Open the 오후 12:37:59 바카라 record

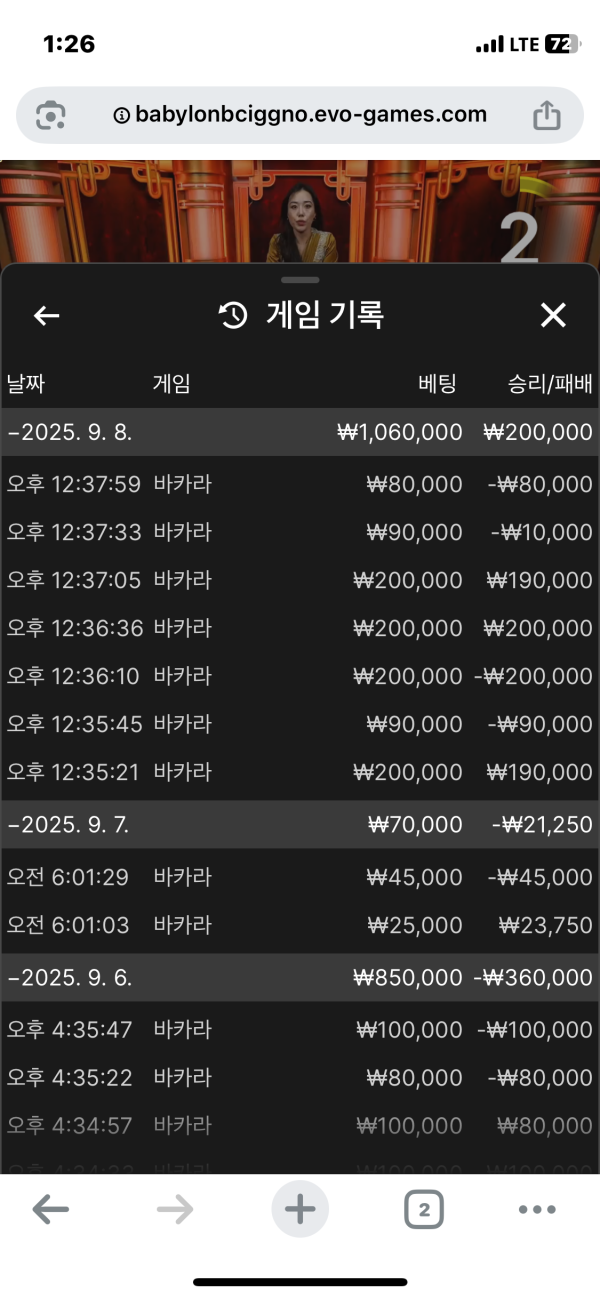(x=300, y=485)
